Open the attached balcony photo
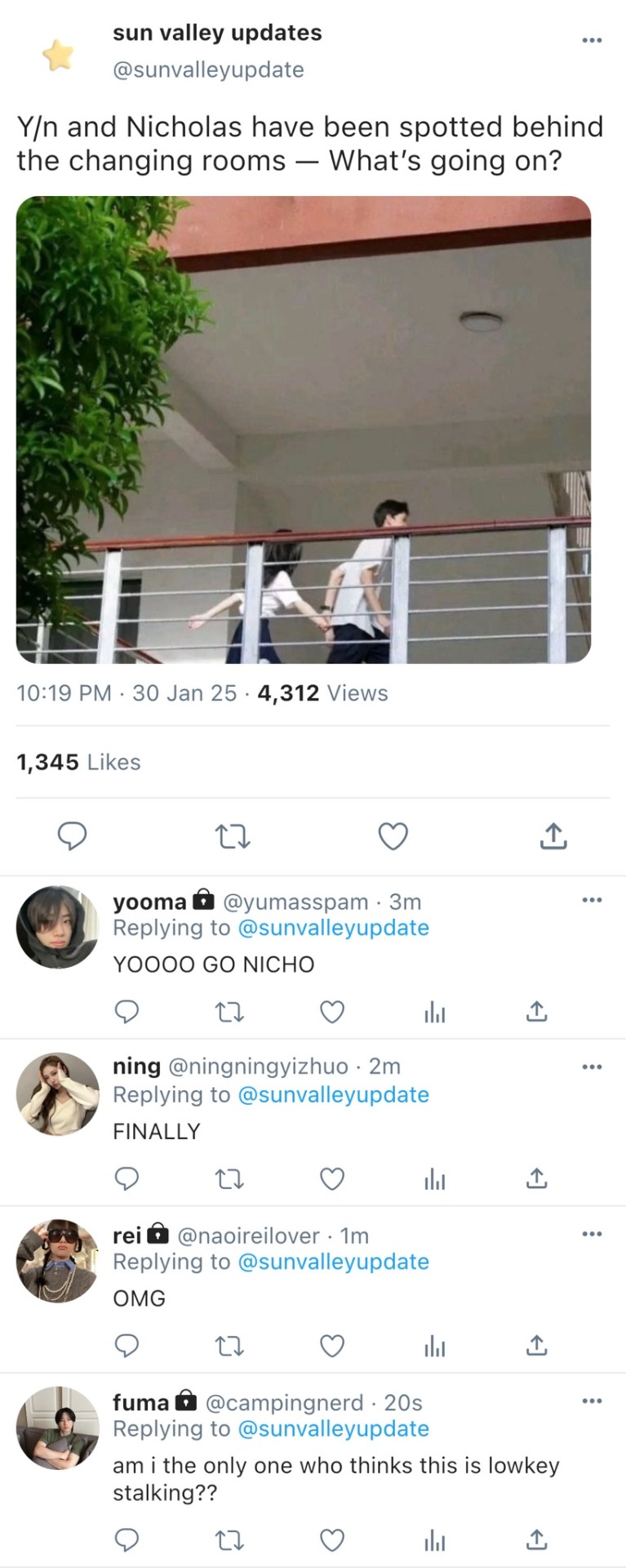Screen dimensions: 626x1568 [x=303, y=430]
